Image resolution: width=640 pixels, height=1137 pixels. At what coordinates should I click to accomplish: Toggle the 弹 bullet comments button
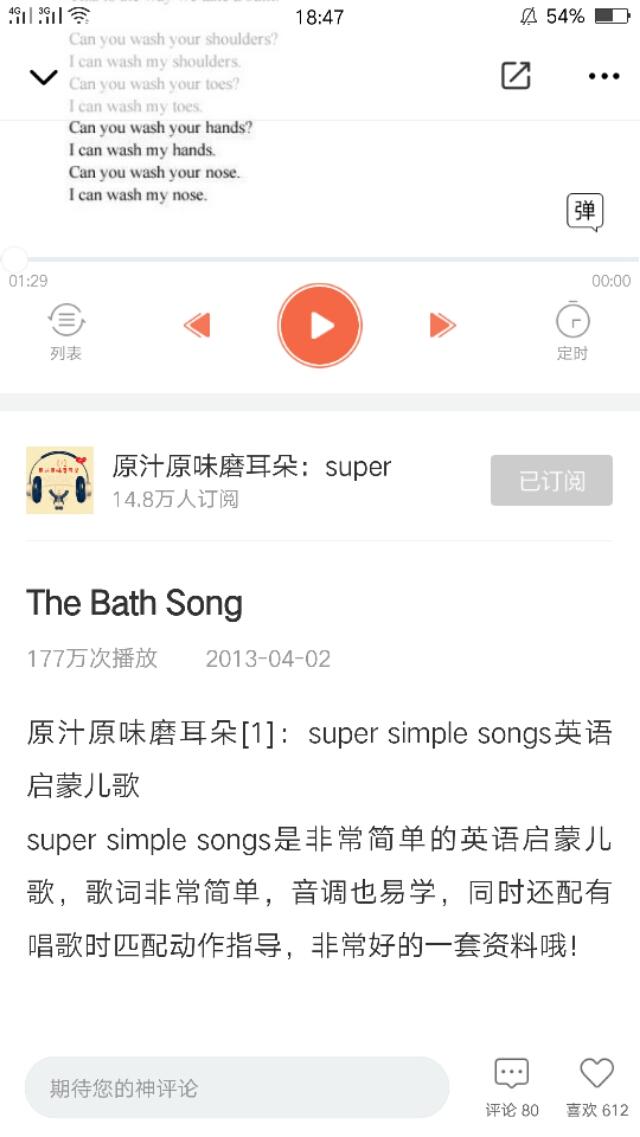tap(584, 212)
